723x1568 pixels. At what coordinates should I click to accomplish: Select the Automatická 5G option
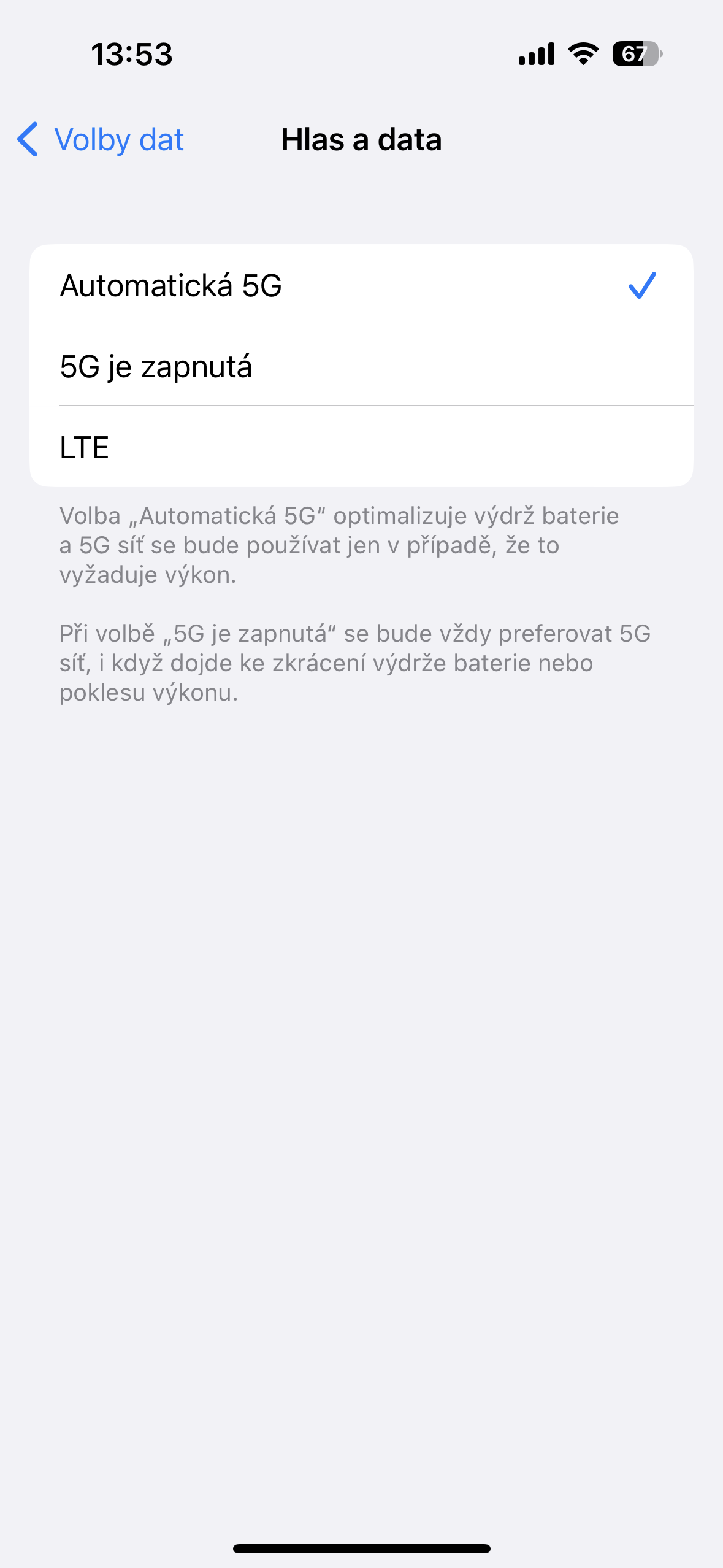[362, 284]
